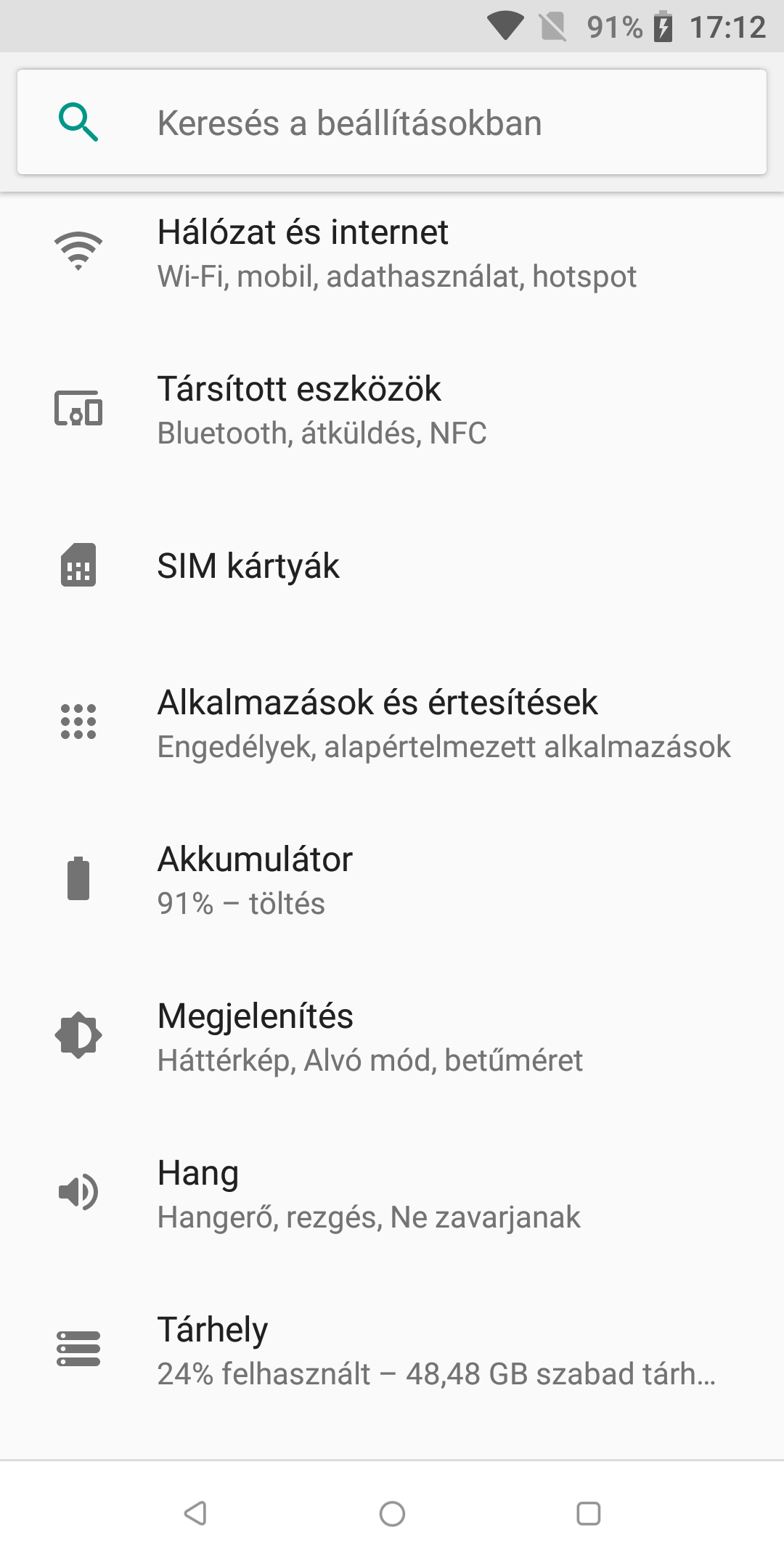Image resolution: width=784 pixels, height=1568 pixels.
Task: Go to the home screen
Action: pyautogui.click(x=392, y=1514)
